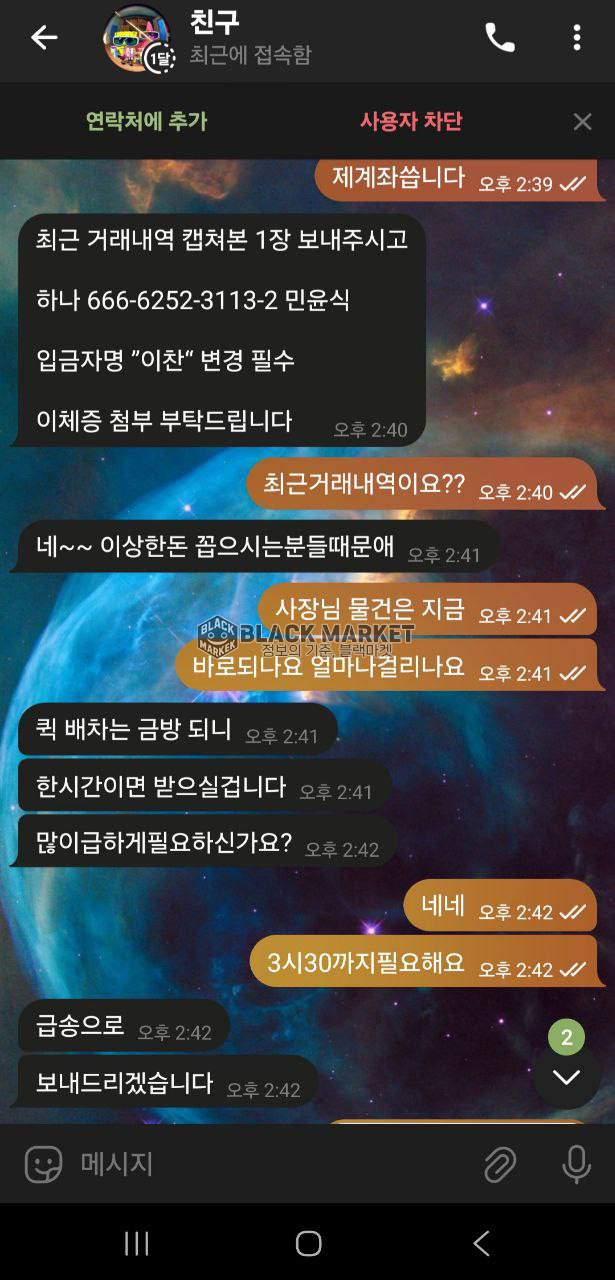Dismiss the add/block contact bar
Viewport: 615px width, 1280px height.
tap(582, 122)
